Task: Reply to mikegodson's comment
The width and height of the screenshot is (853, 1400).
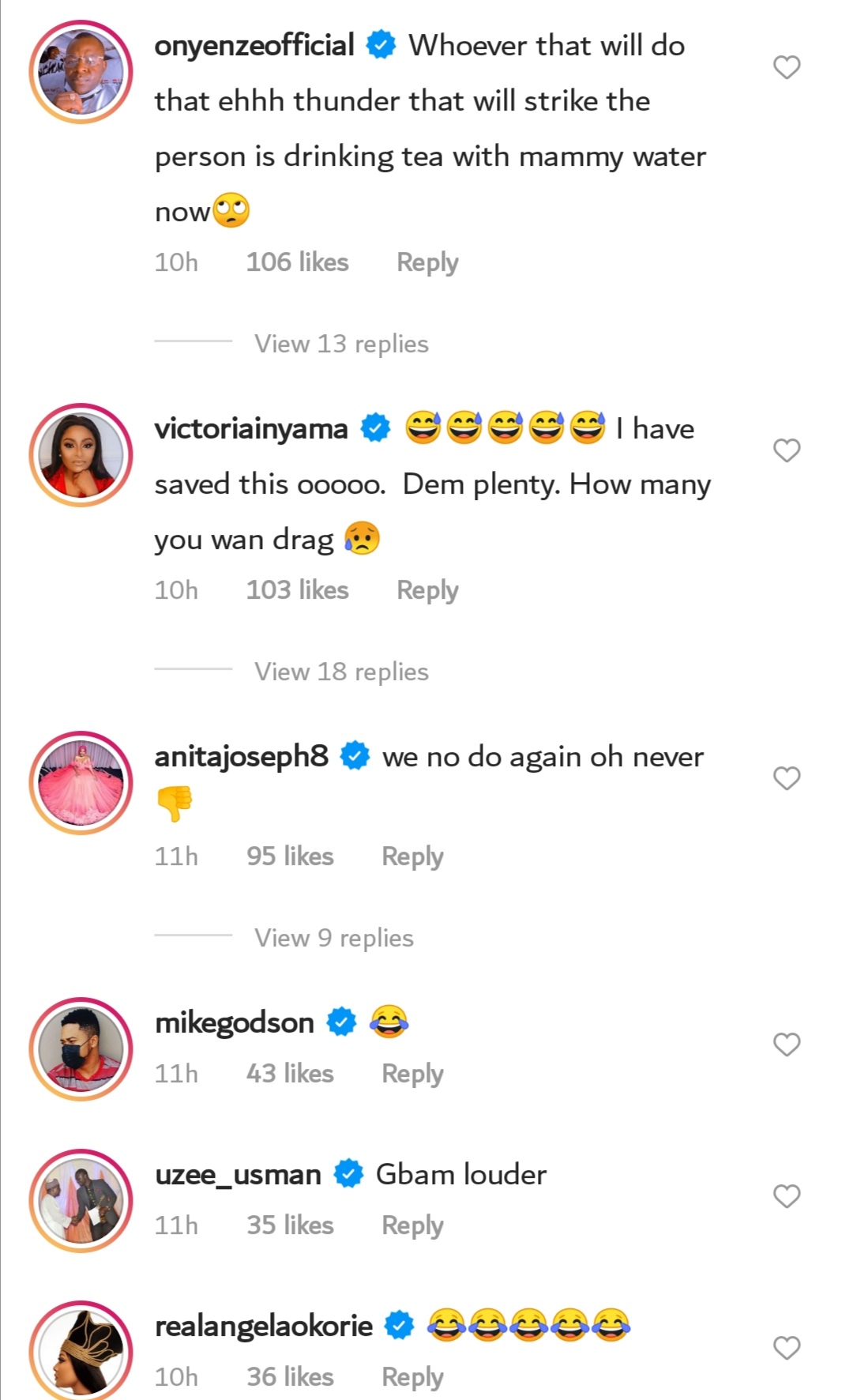Action: click(x=412, y=1074)
